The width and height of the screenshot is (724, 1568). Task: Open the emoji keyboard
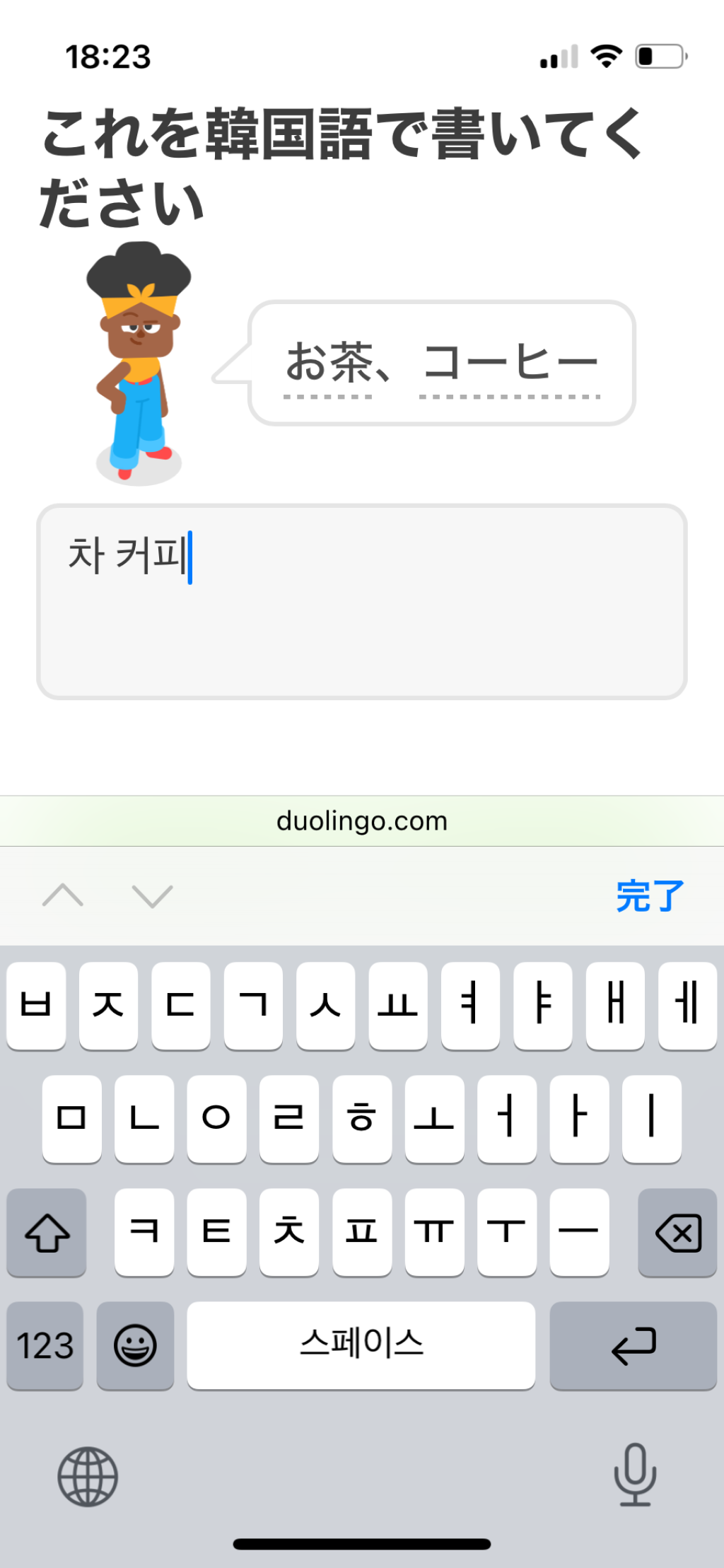click(135, 1345)
